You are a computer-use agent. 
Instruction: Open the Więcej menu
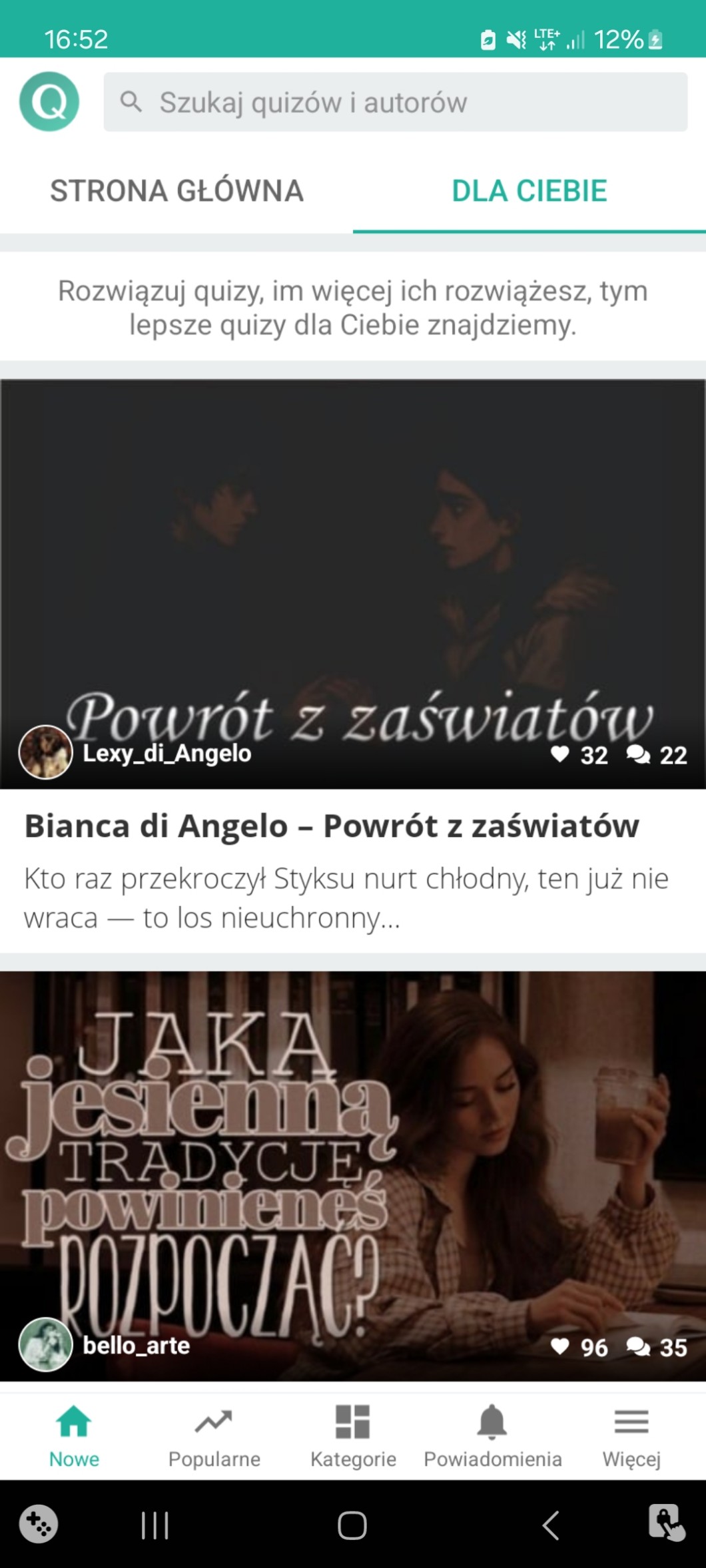631,1436
